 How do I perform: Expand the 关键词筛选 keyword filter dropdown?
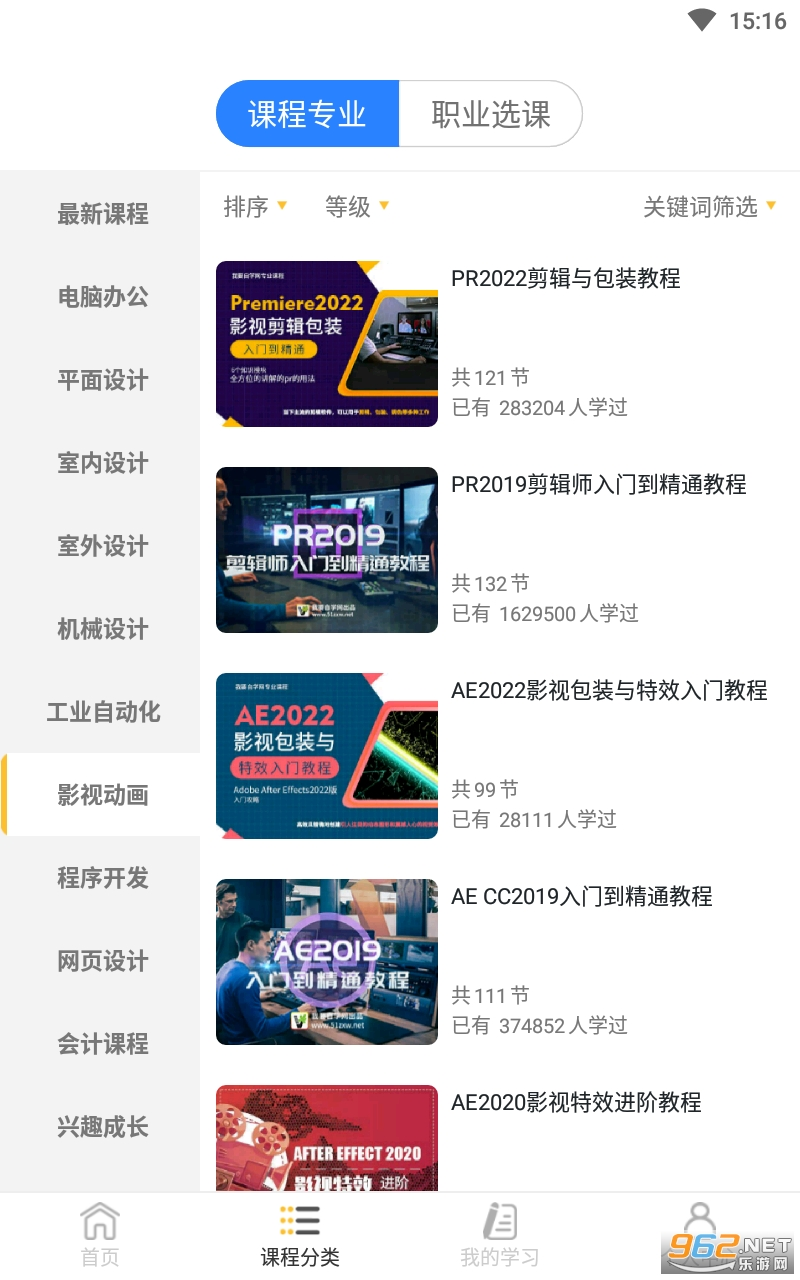click(710, 205)
